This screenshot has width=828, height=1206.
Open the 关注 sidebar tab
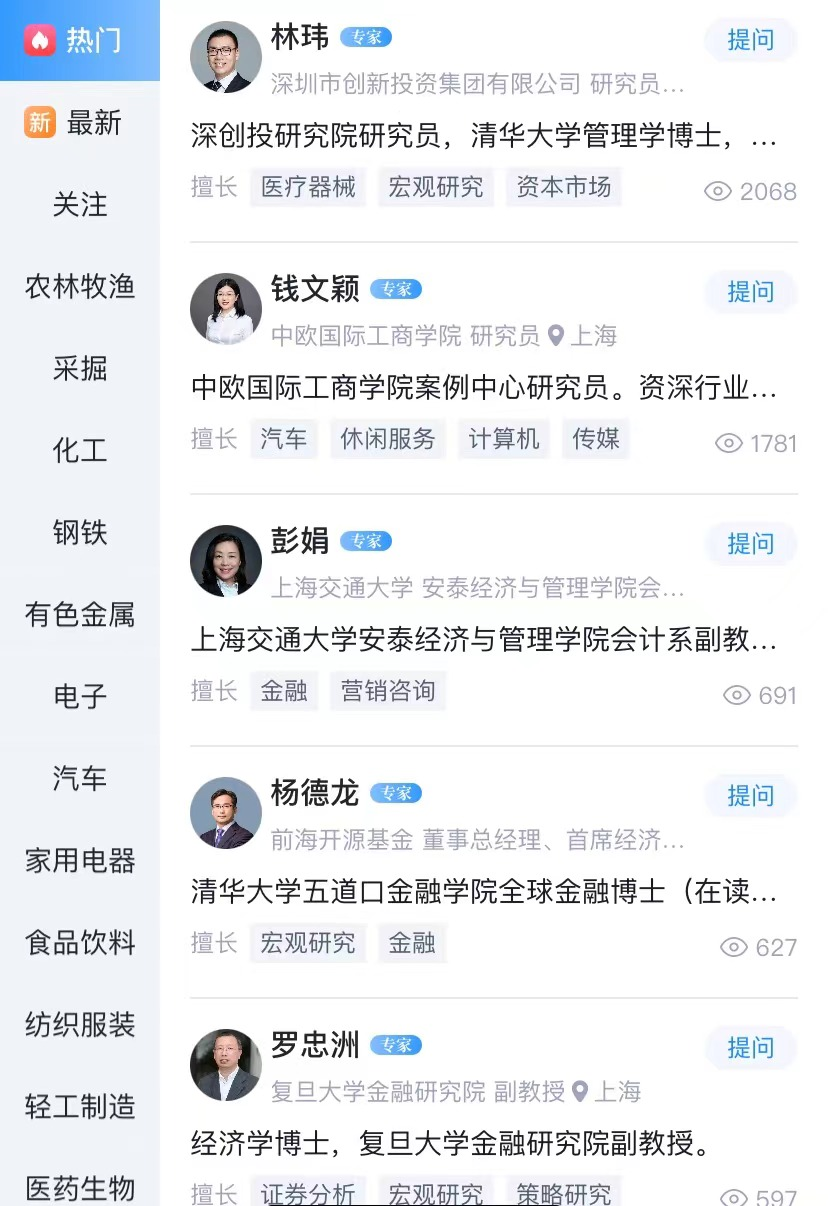pos(80,205)
